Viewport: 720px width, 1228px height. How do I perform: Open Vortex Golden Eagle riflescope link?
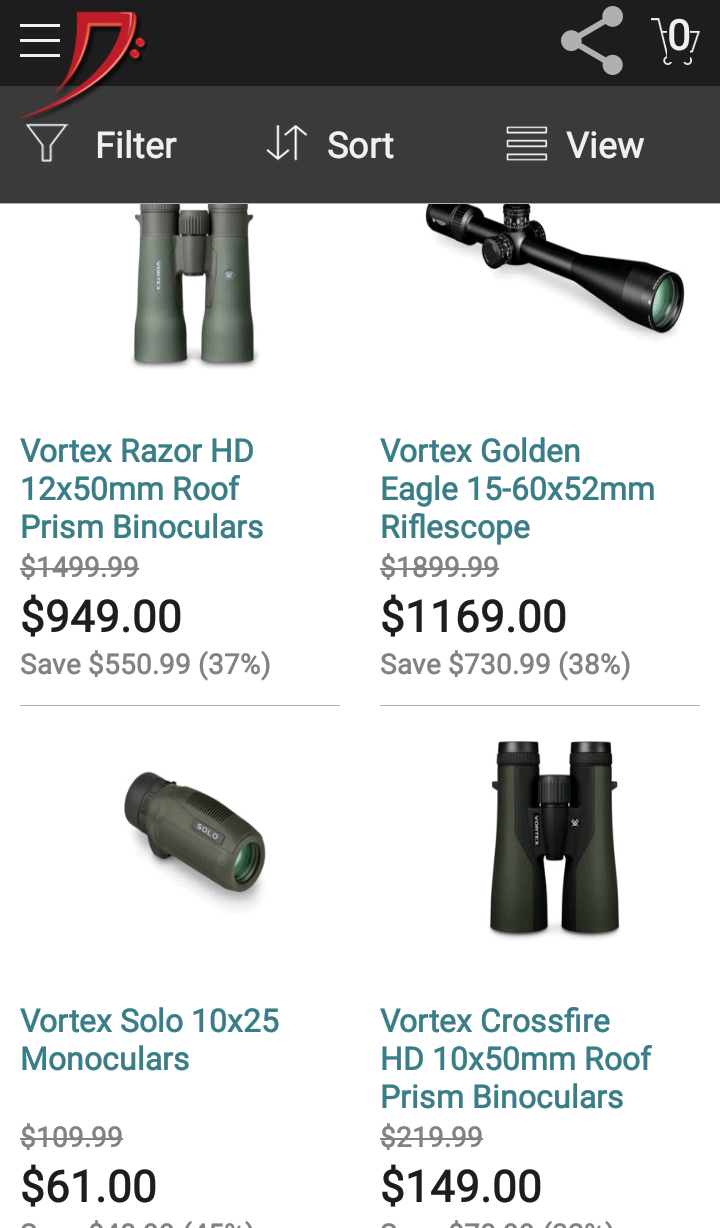pyautogui.click(x=517, y=489)
